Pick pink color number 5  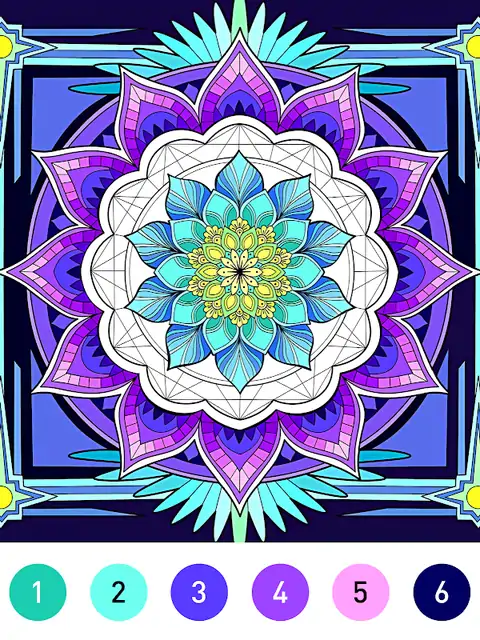click(x=361, y=592)
